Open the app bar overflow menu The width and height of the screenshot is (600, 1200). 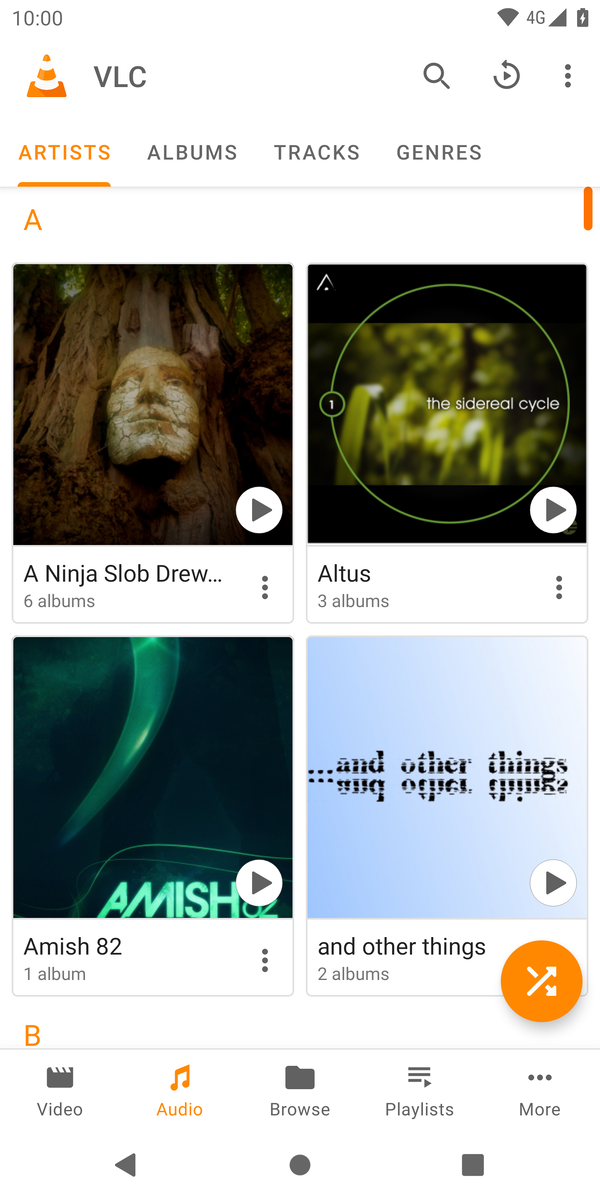567,76
